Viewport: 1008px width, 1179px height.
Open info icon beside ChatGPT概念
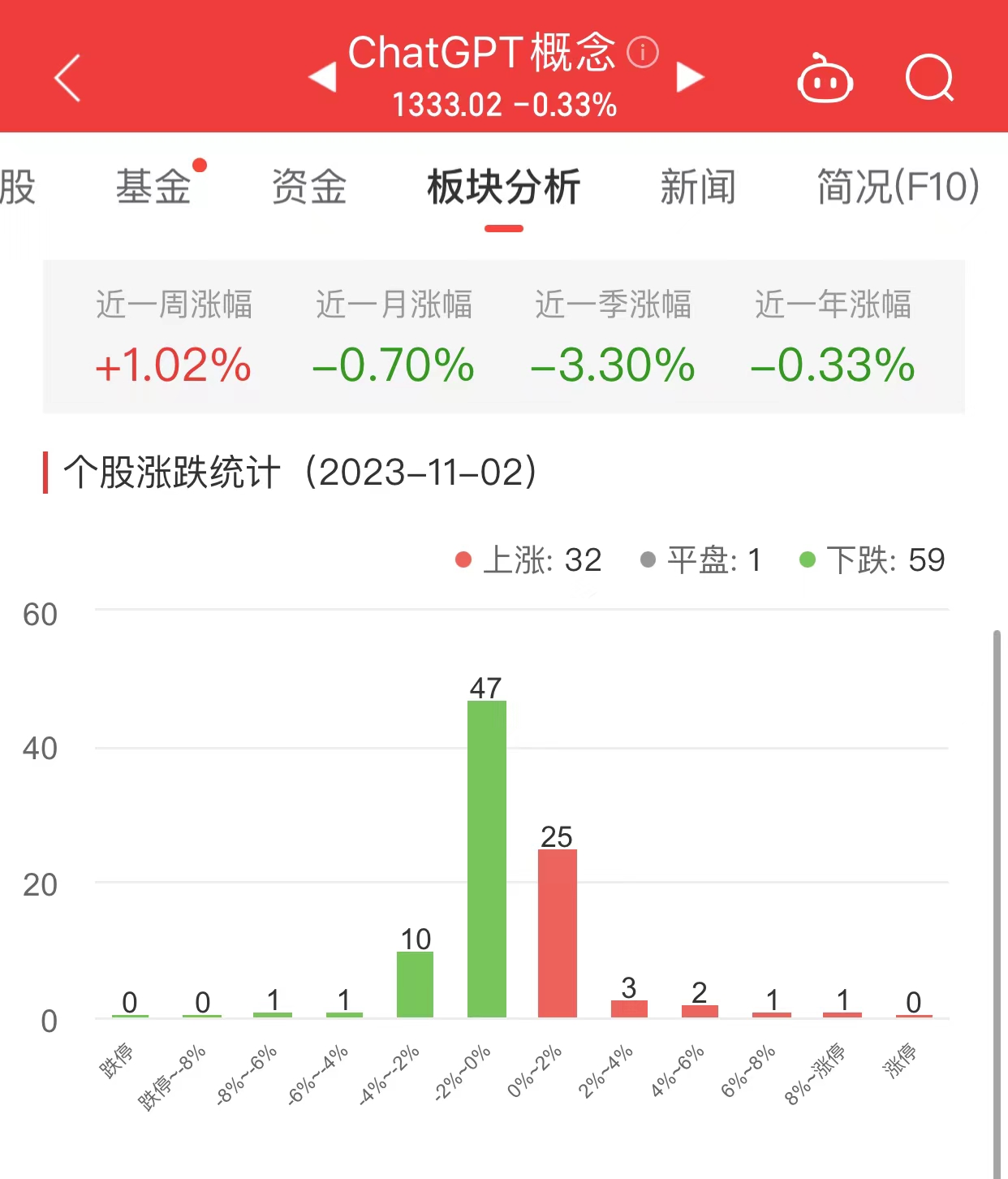click(643, 53)
